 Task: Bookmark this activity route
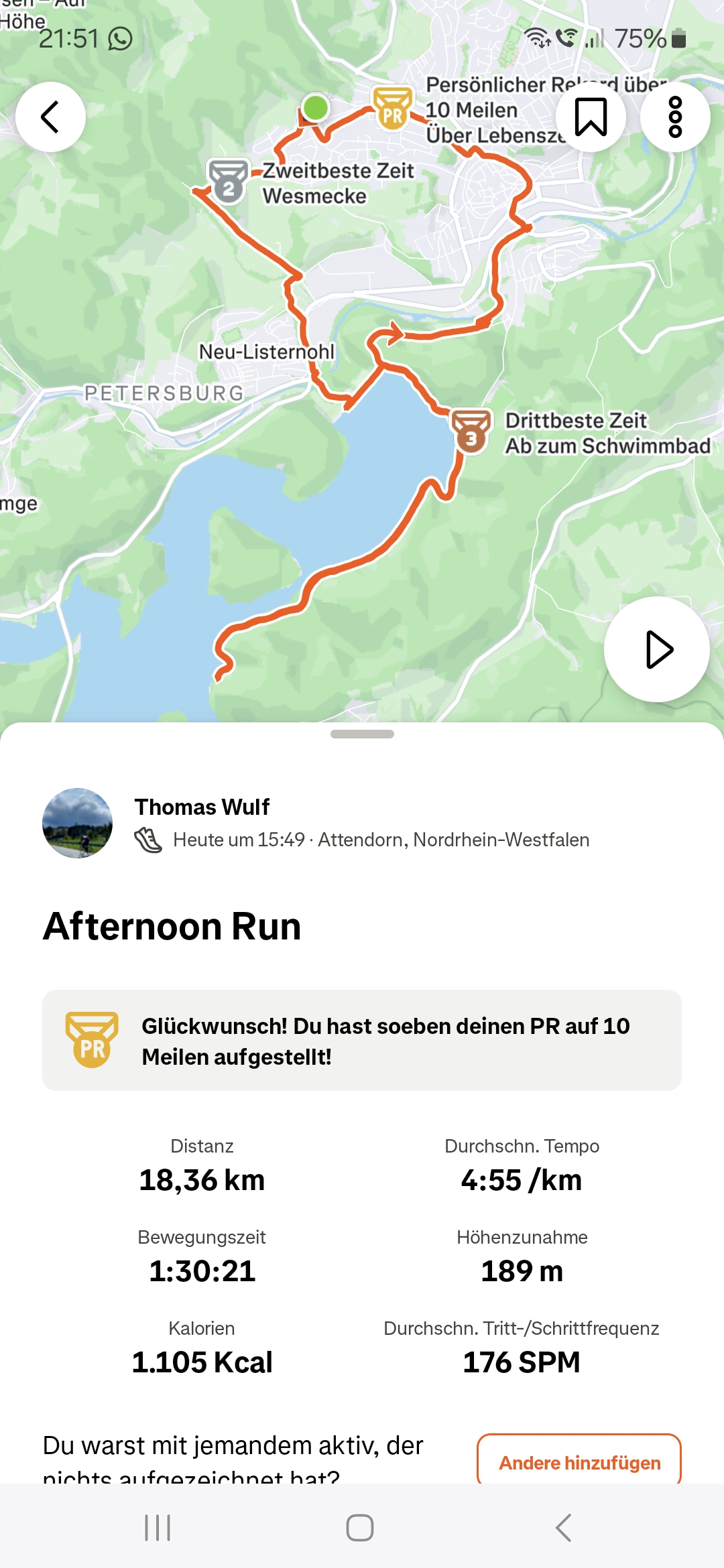pos(591,117)
